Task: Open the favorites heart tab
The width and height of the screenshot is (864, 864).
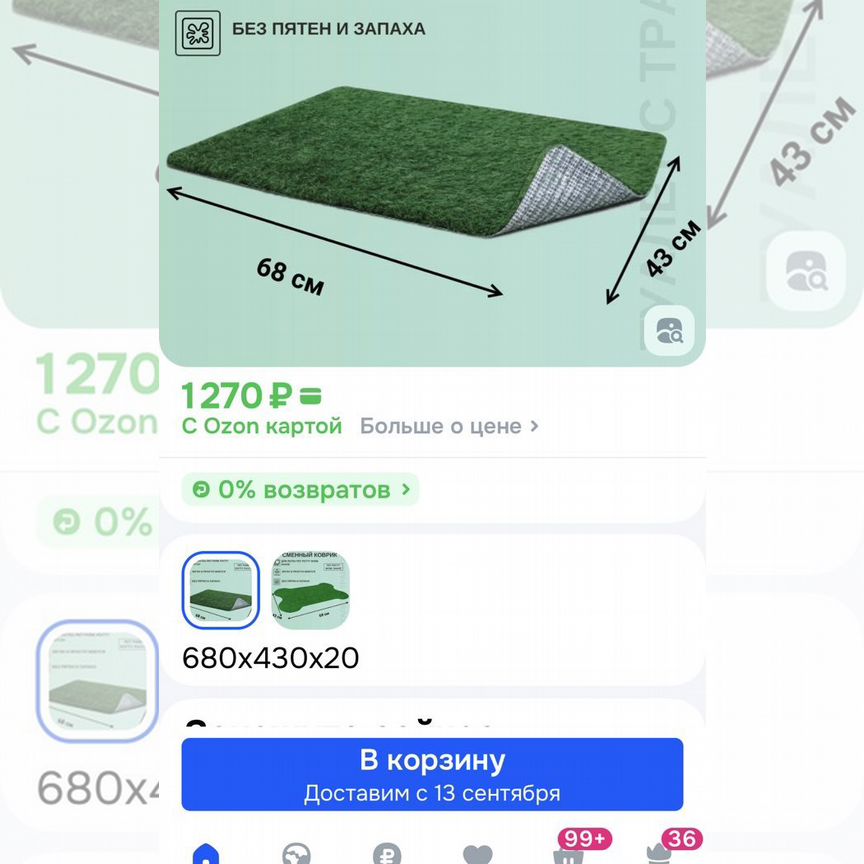Action: (478, 854)
